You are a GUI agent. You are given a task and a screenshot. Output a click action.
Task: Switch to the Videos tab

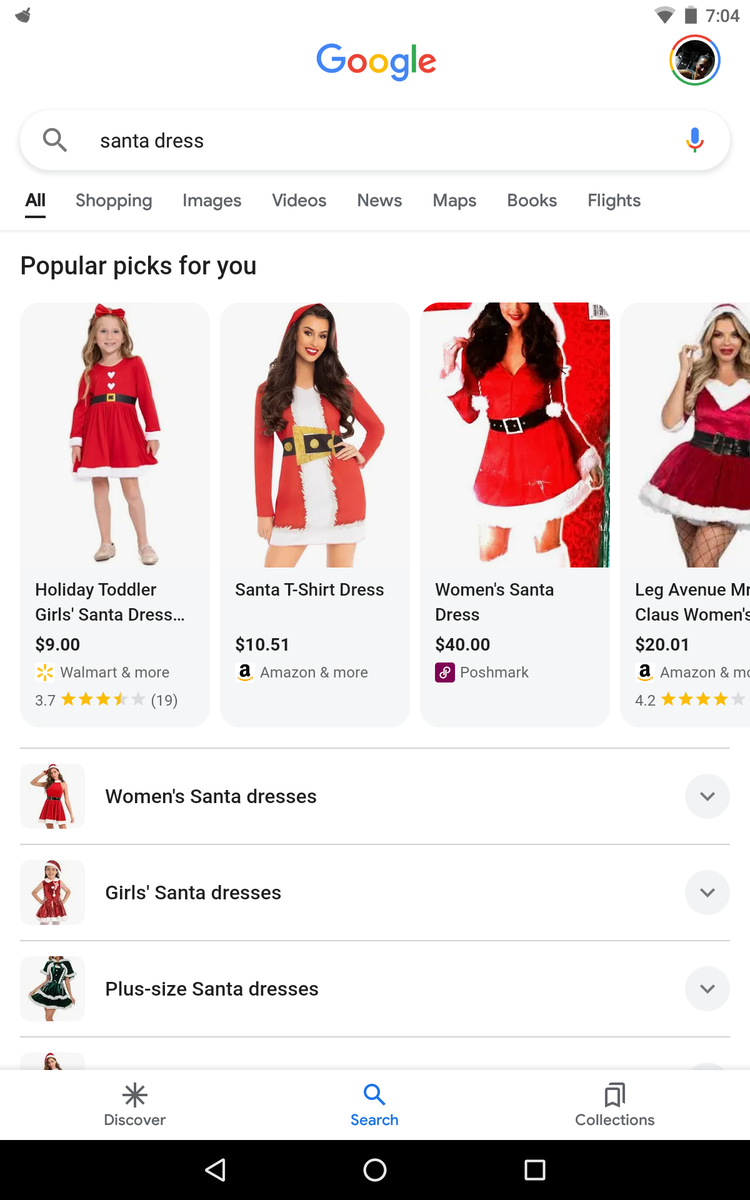(299, 200)
